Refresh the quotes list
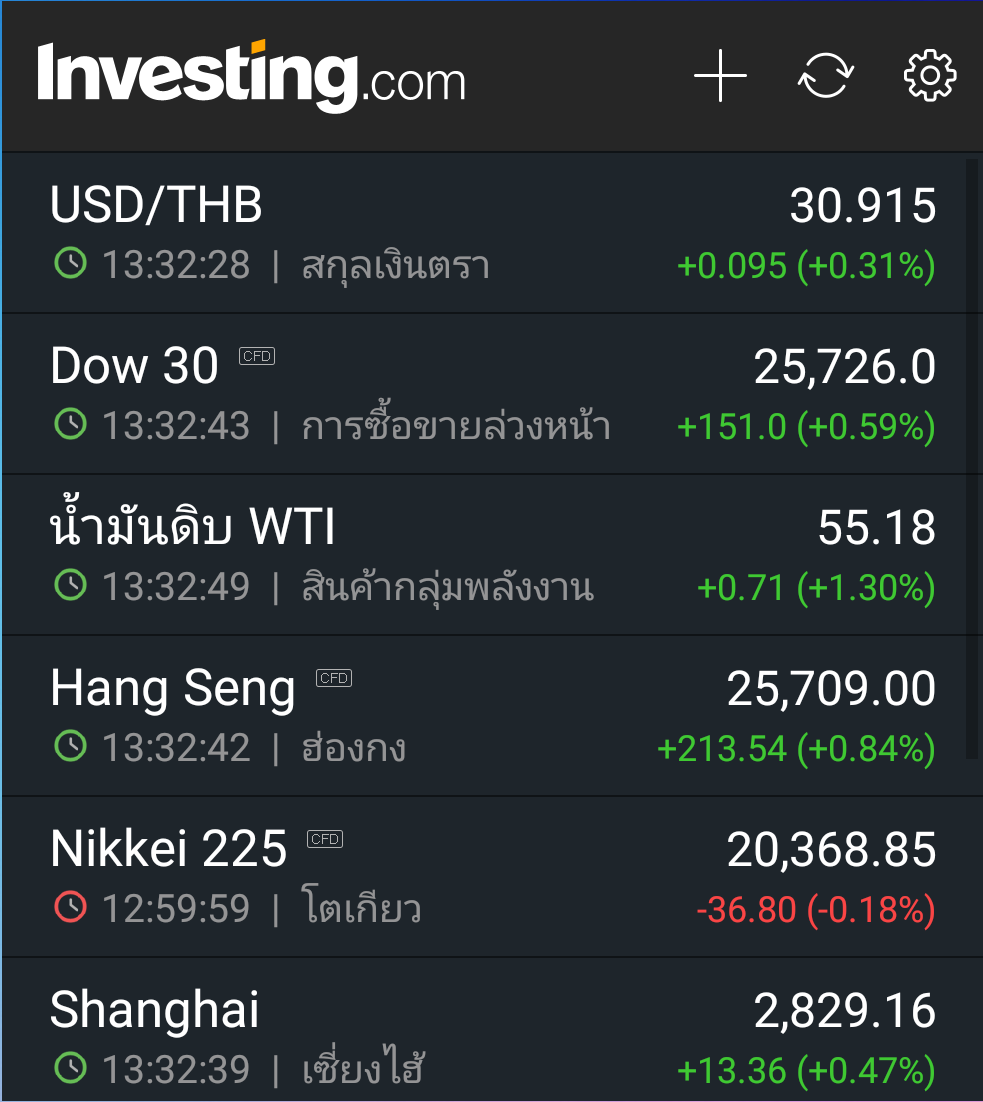 coord(826,75)
